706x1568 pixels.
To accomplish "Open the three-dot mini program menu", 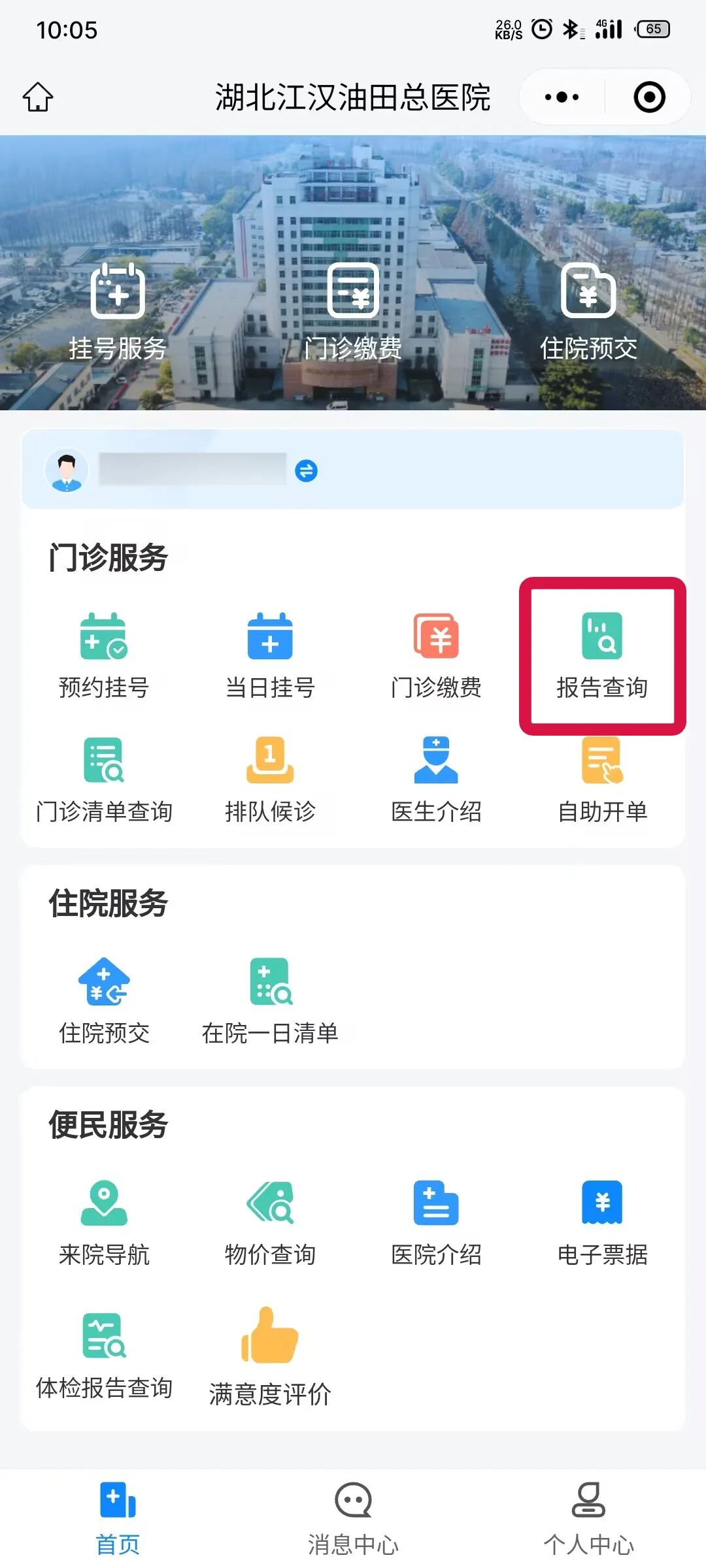I will 562,97.
